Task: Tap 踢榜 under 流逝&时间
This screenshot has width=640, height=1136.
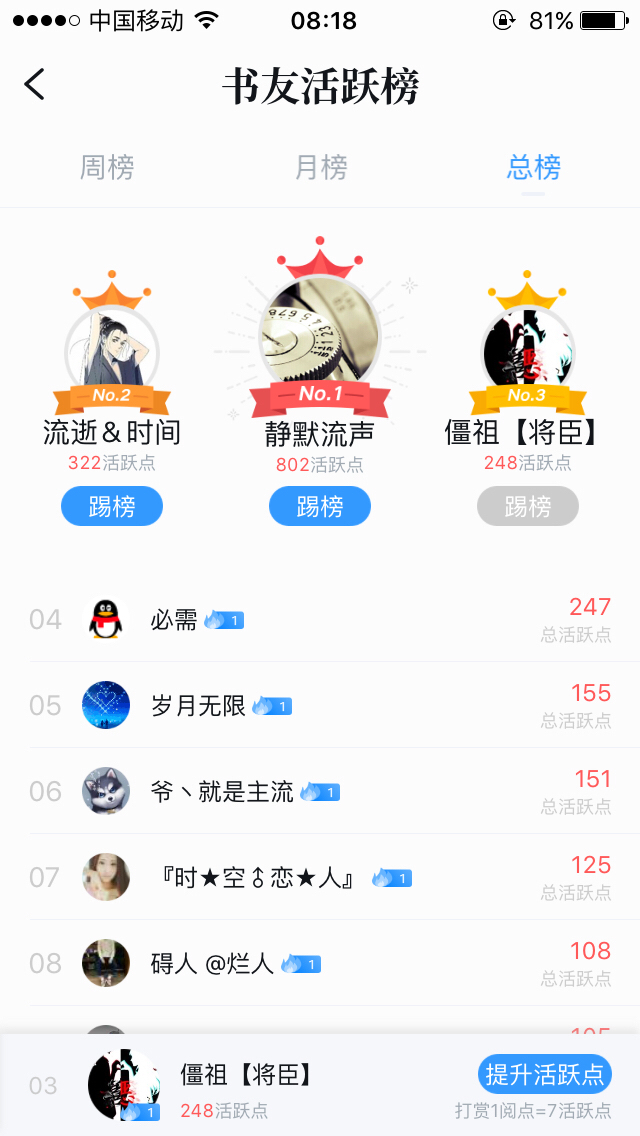Action: tap(112, 506)
